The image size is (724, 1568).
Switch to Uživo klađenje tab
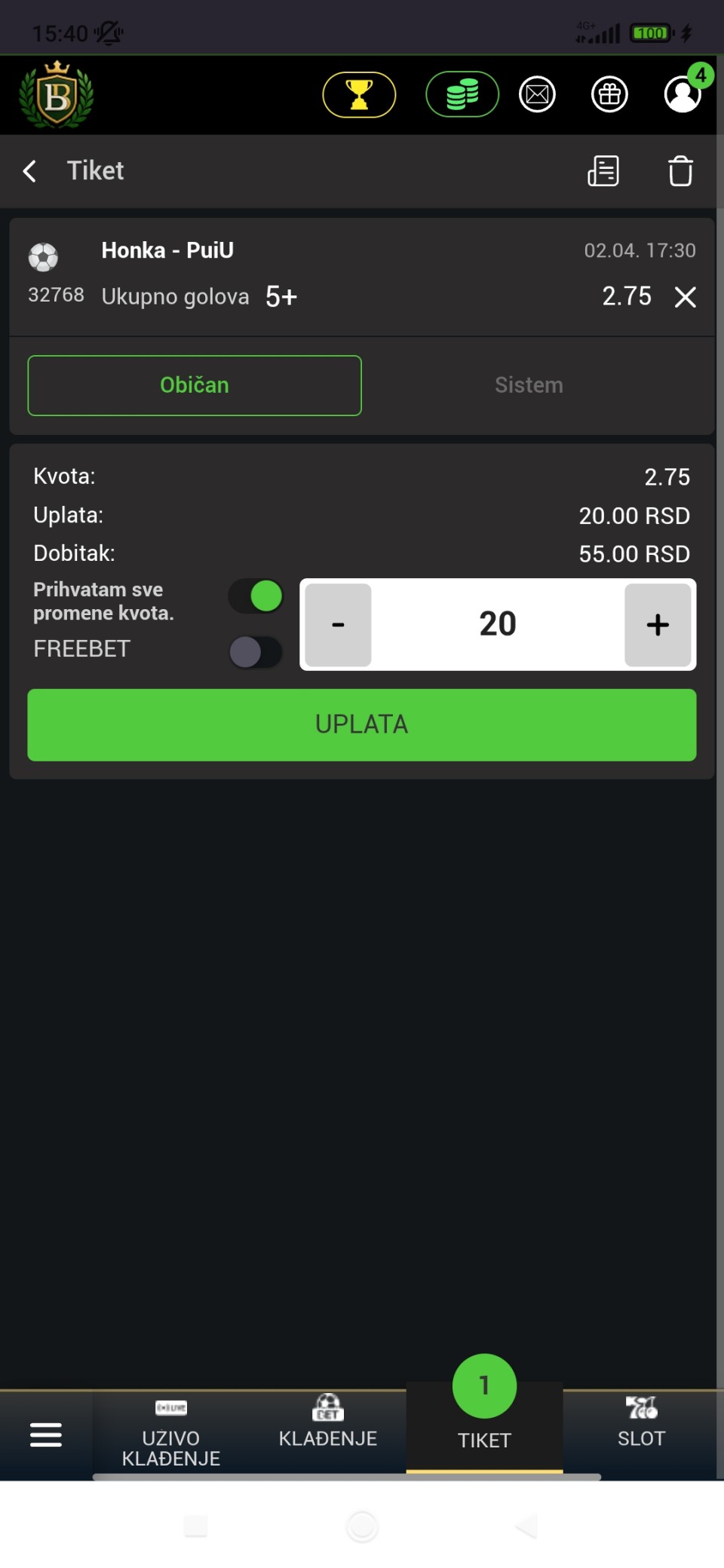[171, 1434]
